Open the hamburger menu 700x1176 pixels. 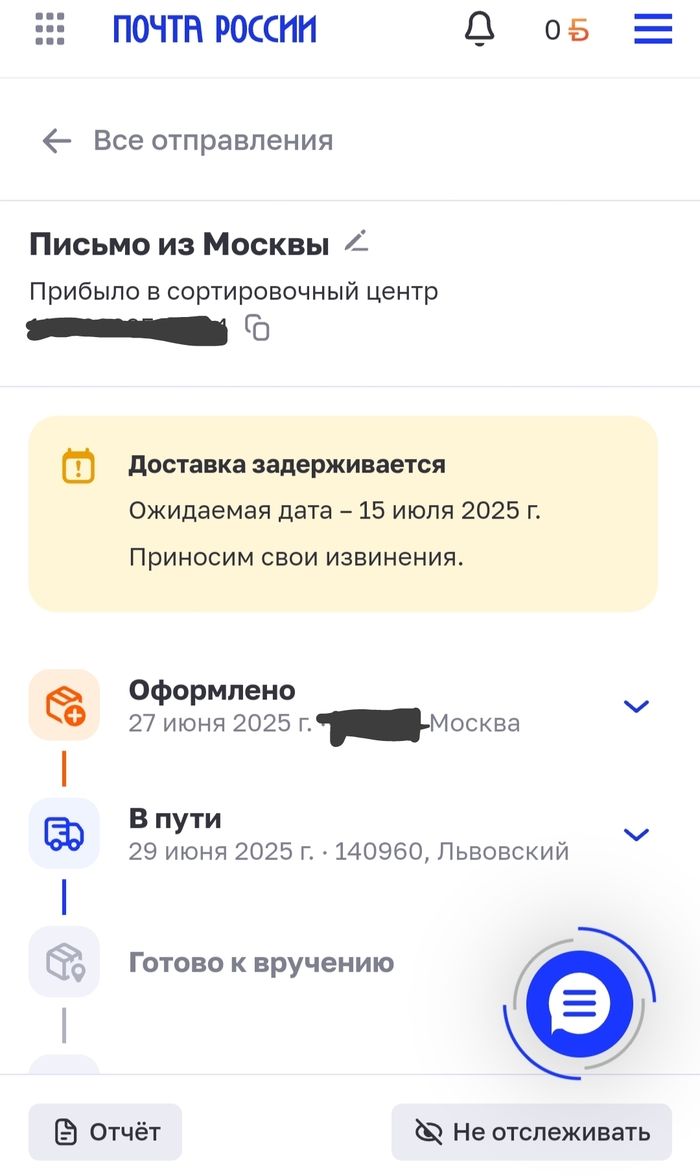653,29
